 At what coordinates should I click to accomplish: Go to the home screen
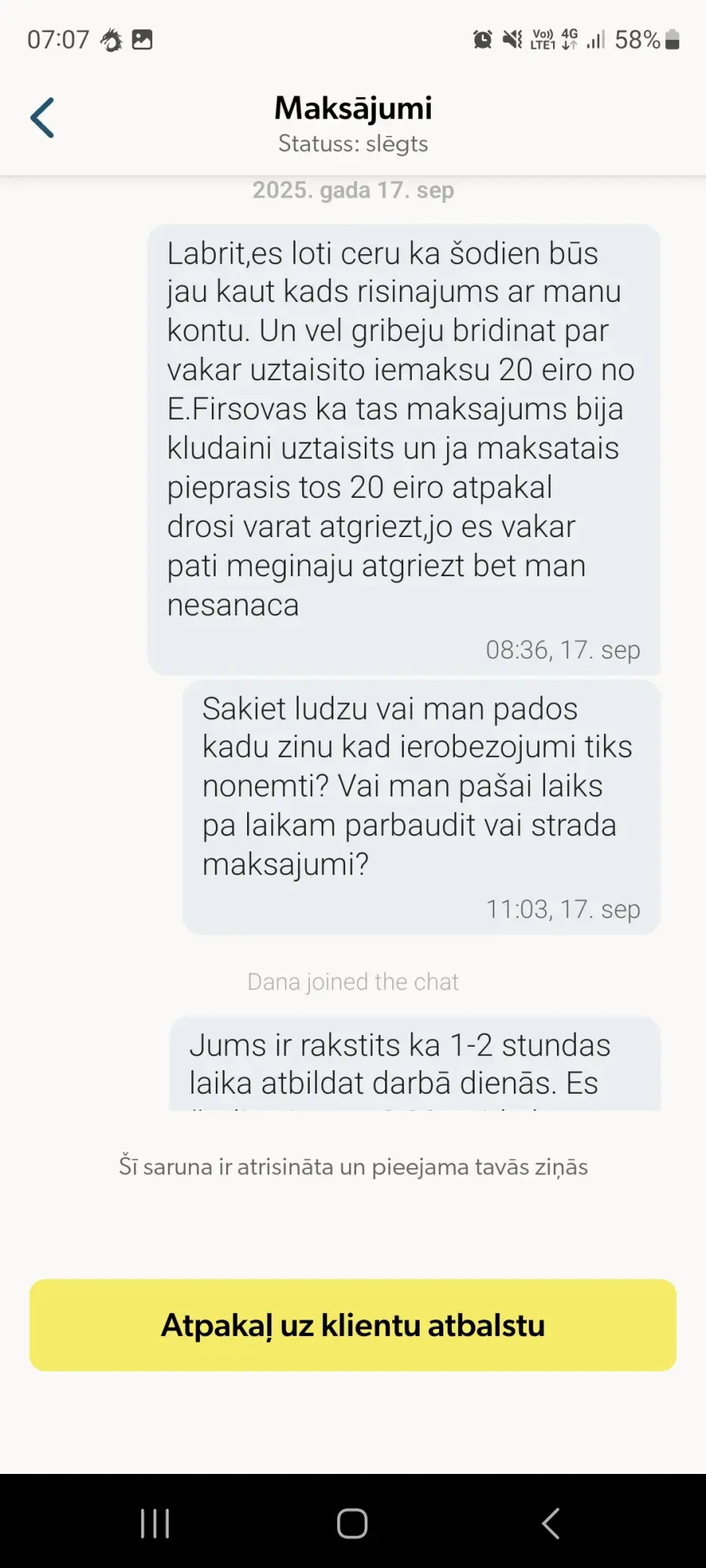point(352,1523)
